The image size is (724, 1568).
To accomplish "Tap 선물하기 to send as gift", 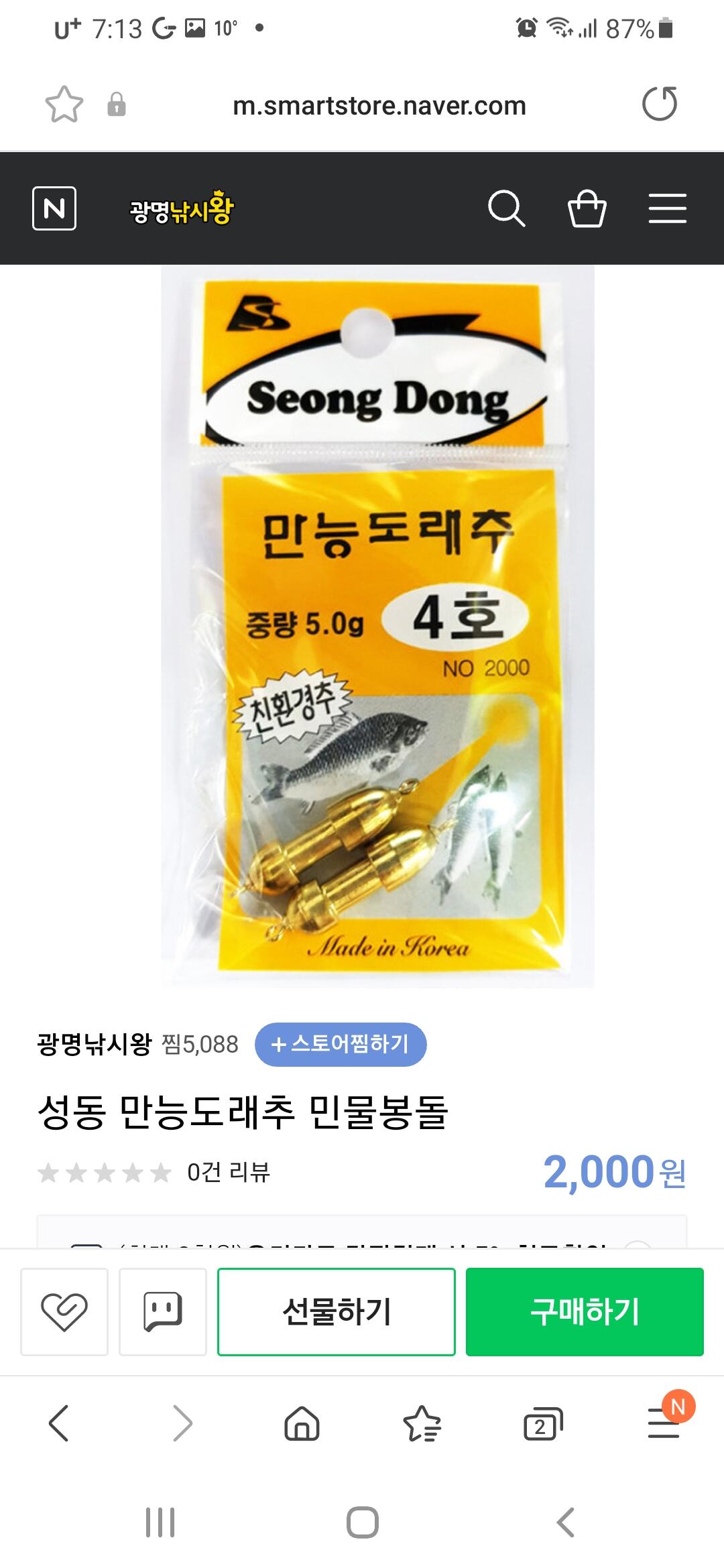I will pyautogui.click(x=337, y=1311).
